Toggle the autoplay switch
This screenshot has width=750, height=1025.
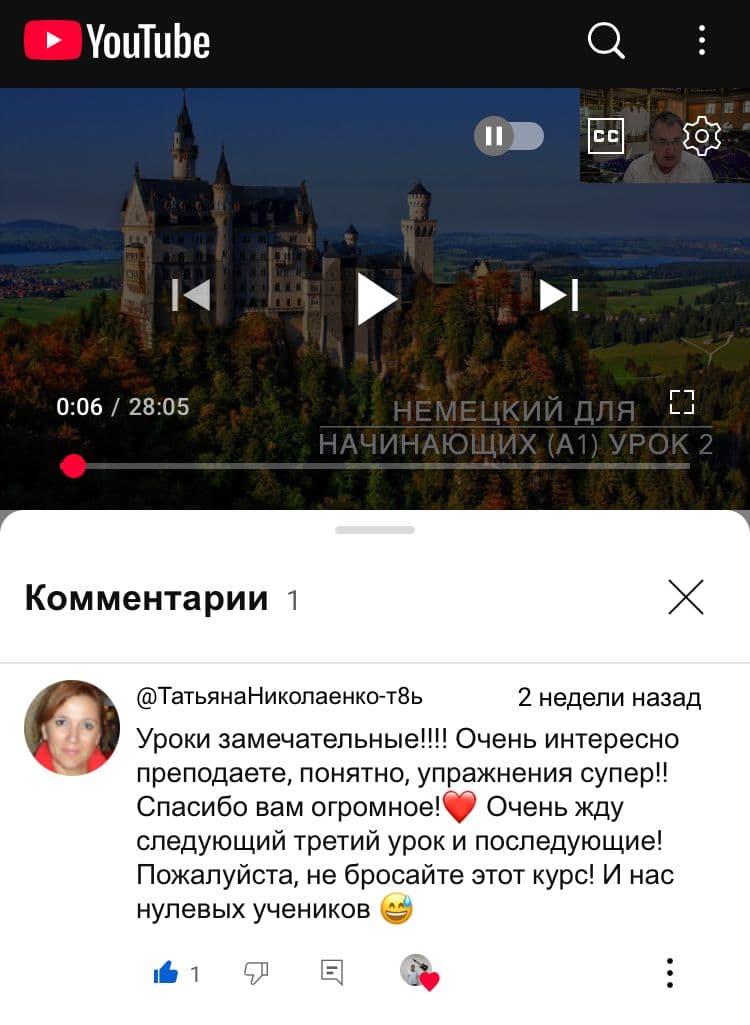(509, 136)
